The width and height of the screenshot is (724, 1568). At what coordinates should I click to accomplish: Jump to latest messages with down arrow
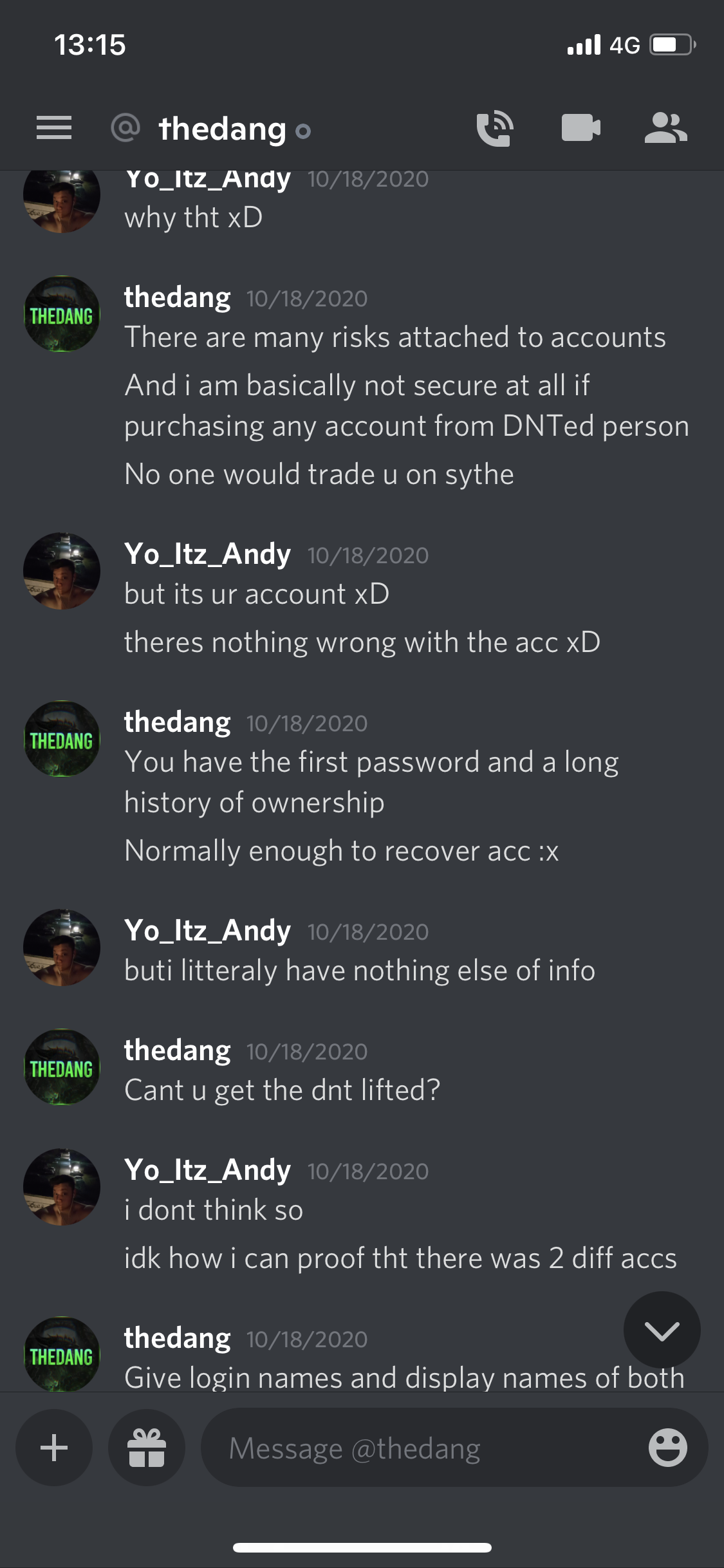coord(662,1330)
